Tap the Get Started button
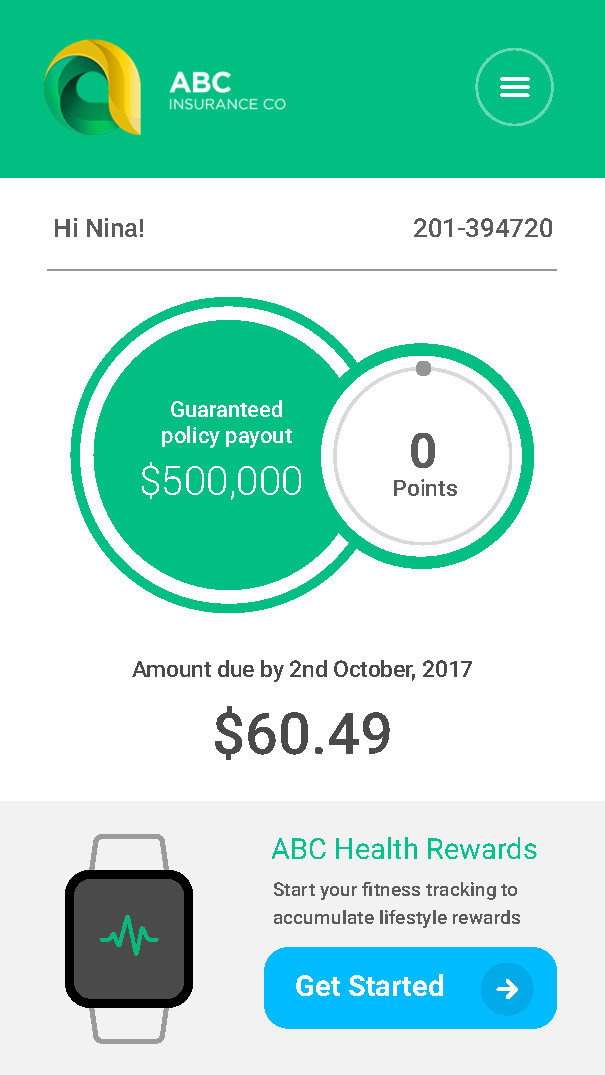This screenshot has height=1075, width=605. tap(410, 987)
